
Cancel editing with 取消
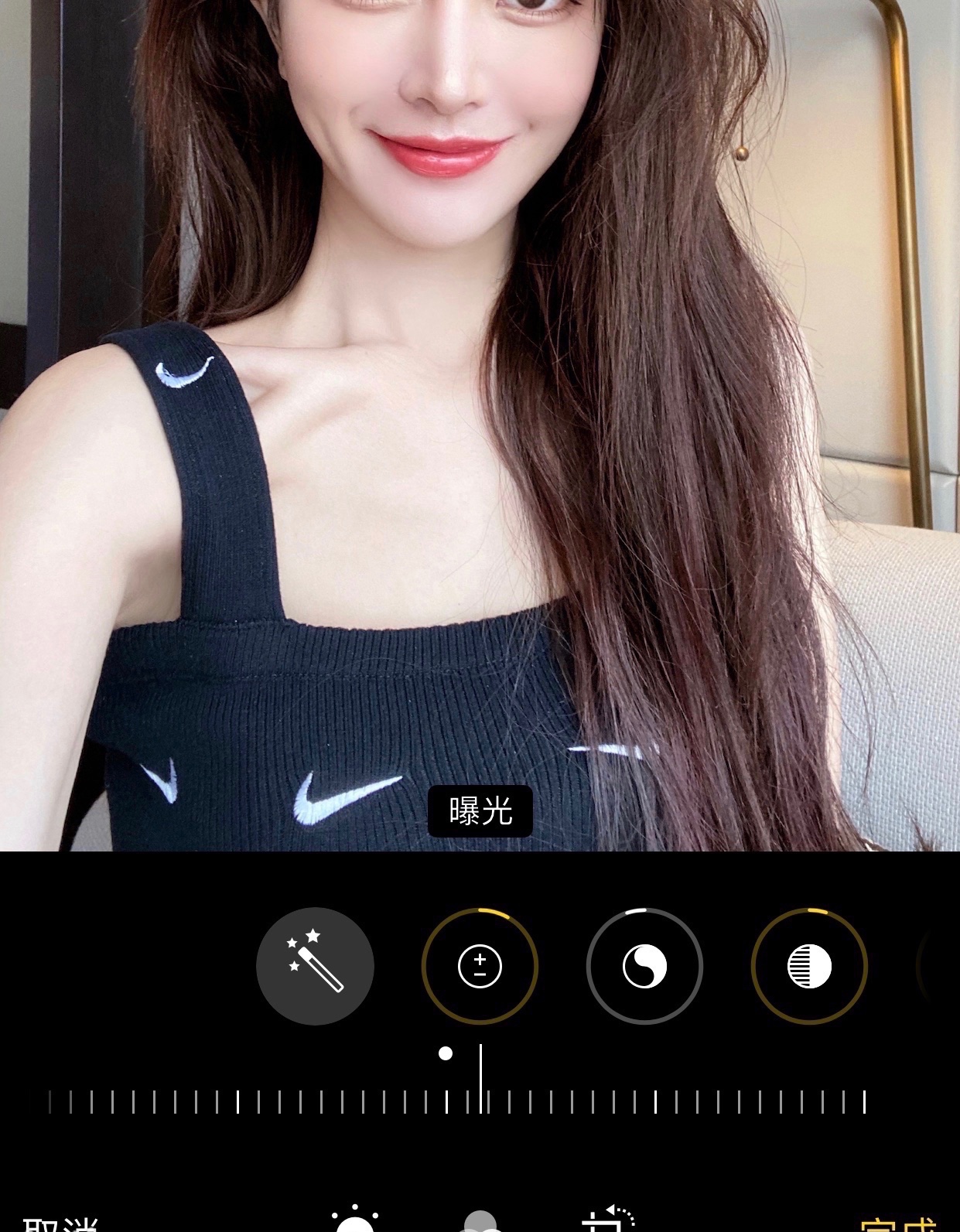tap(60, 1223)
